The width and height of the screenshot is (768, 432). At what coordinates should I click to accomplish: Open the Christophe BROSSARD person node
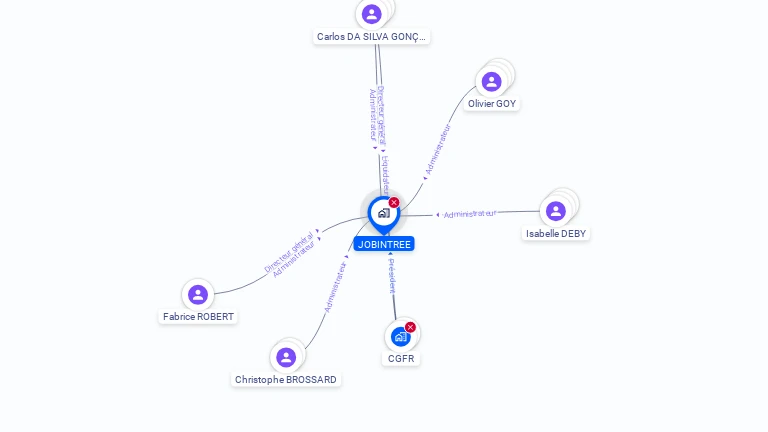286,358
